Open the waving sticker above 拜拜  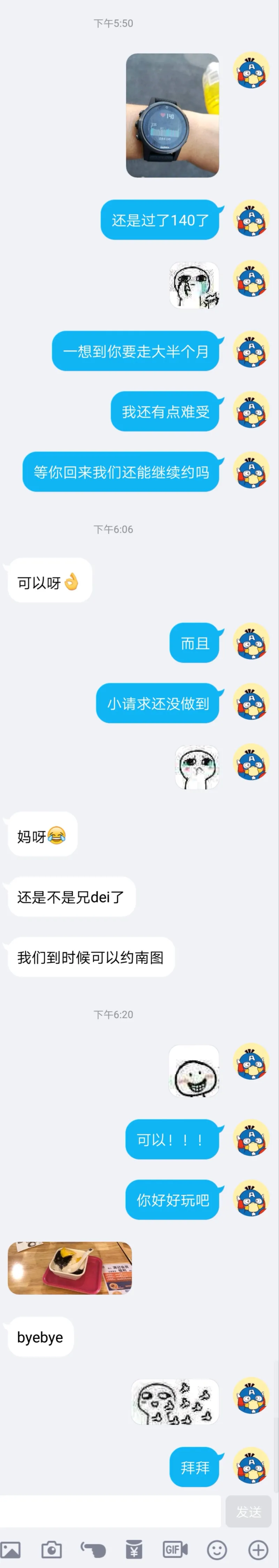click(175, 1401)
